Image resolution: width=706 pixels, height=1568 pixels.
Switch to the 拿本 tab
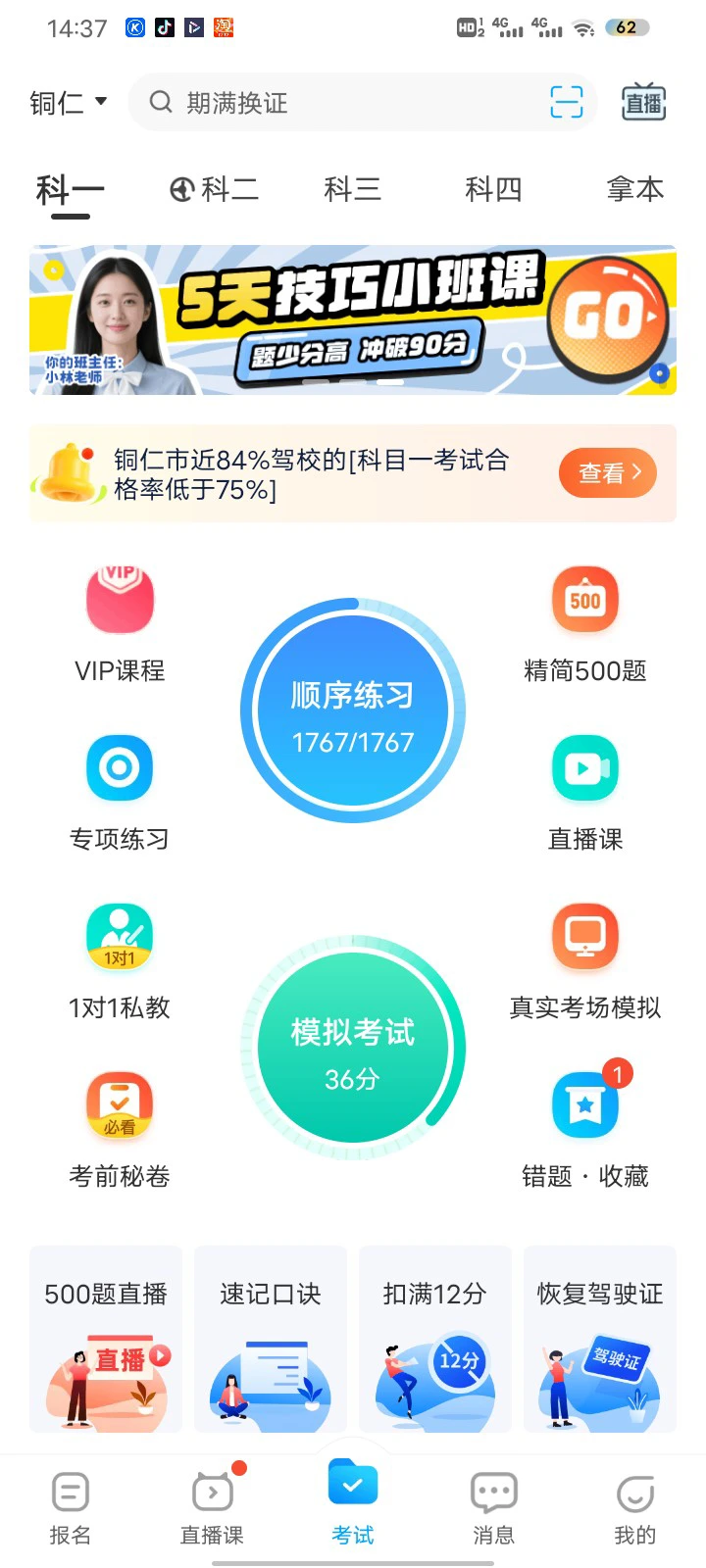click(634, 189)
